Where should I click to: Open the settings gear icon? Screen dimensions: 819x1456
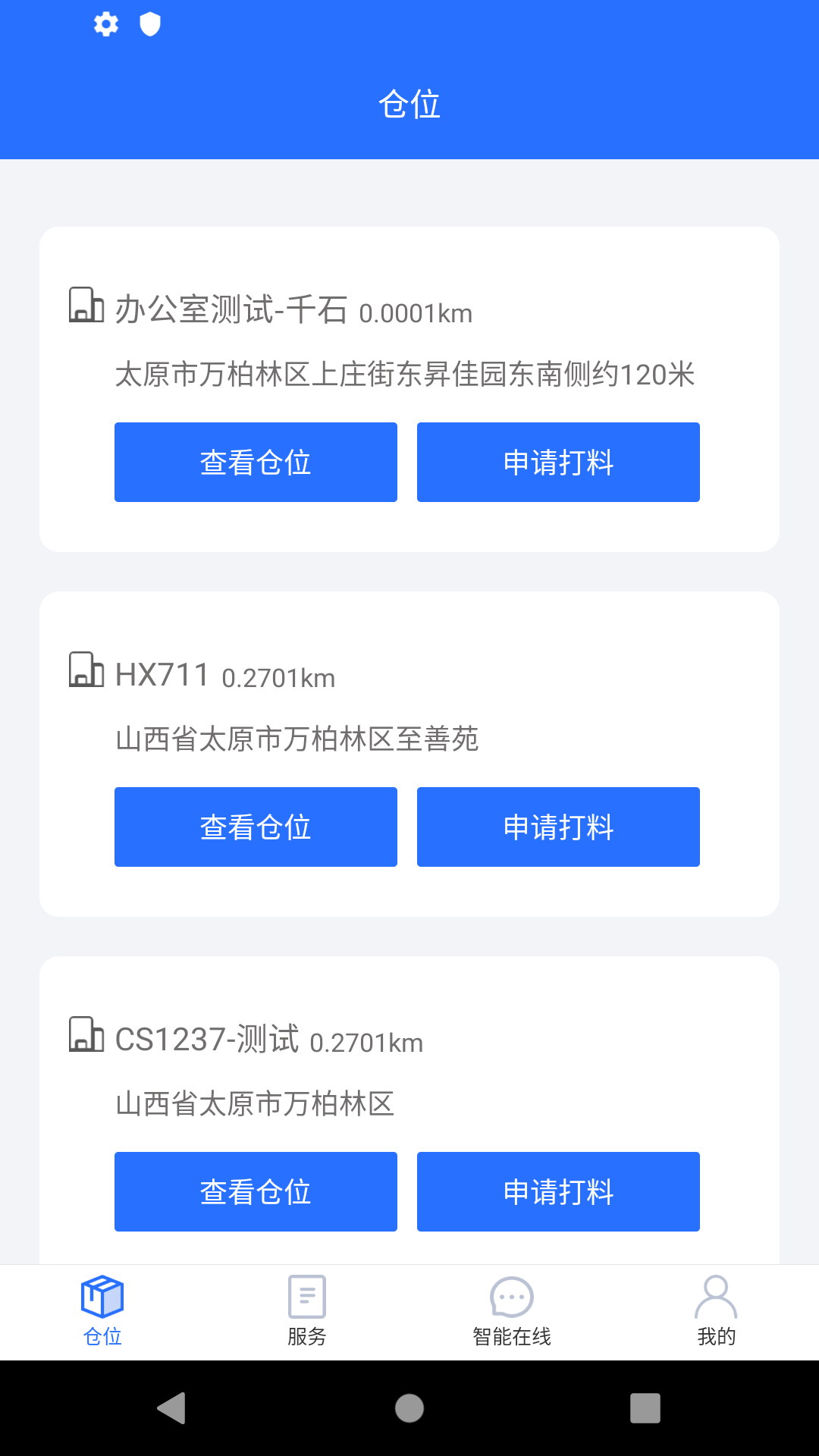(x=105, y=24)
